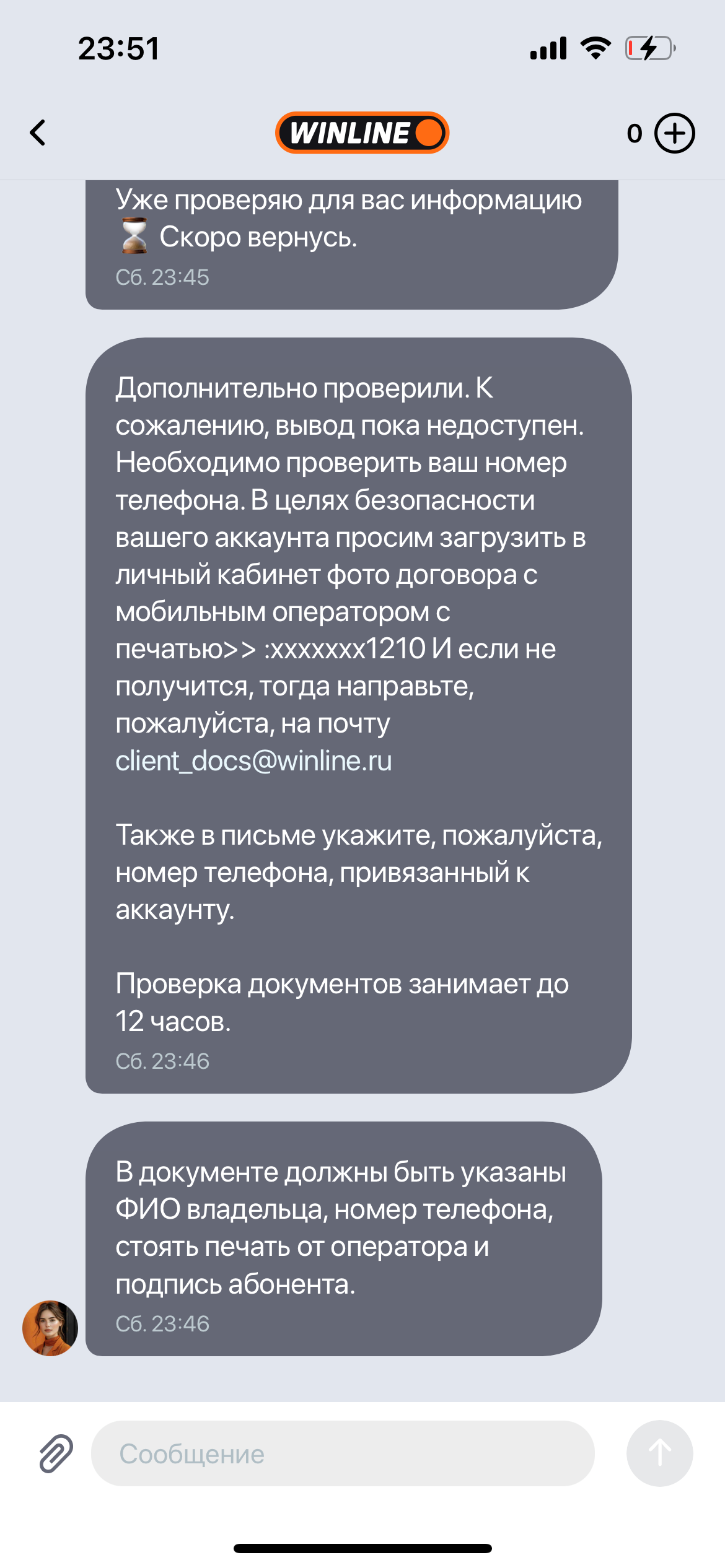Tap the plus circle to add funds

point(675,133)
